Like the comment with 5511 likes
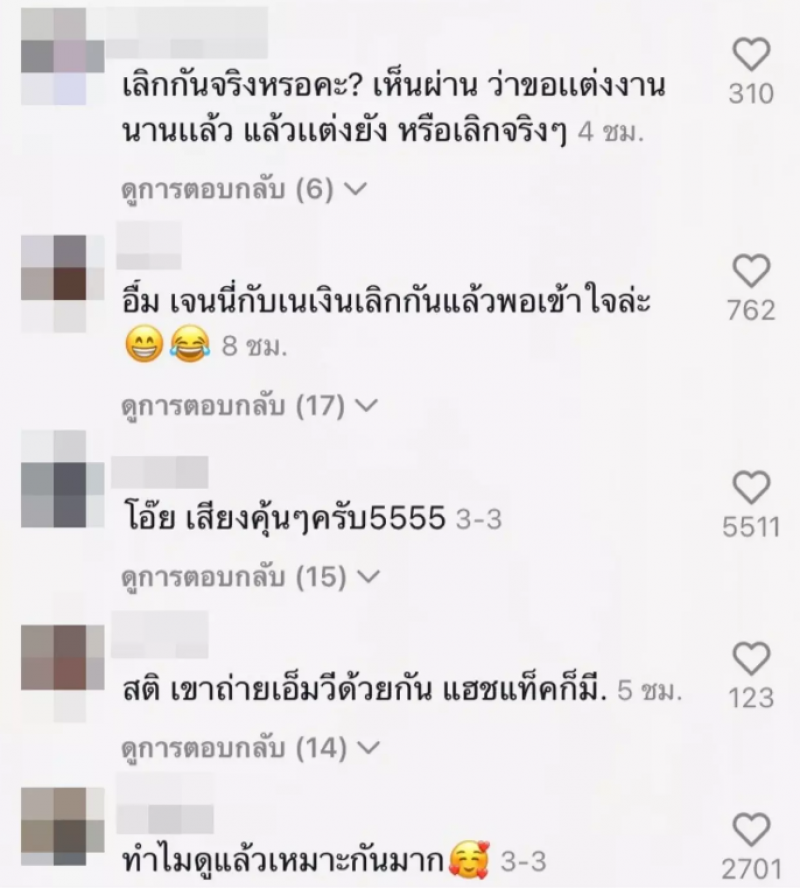The height and width of the screenshot is (888, 800). pyautogui.click(x=751, y=488)
